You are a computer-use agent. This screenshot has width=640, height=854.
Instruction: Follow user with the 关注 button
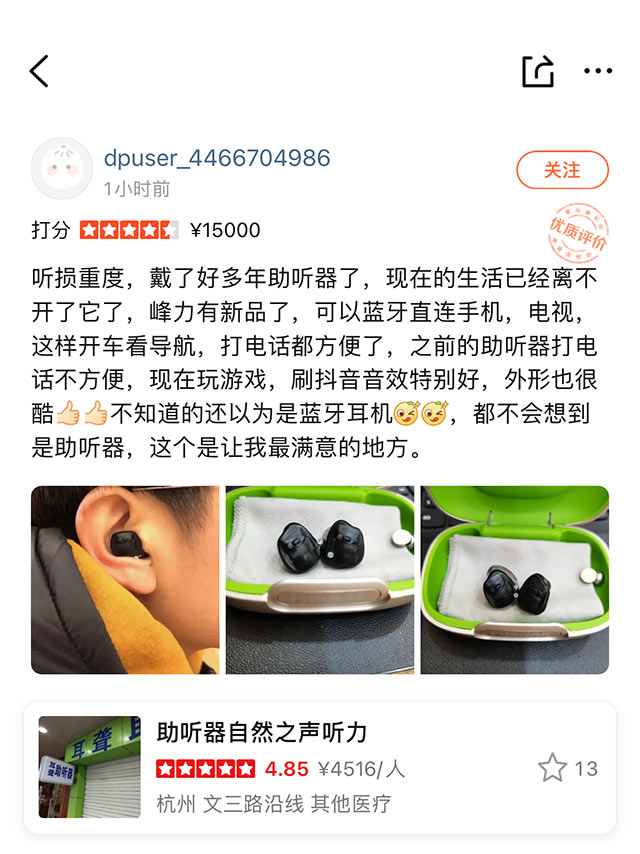[562, 170]
